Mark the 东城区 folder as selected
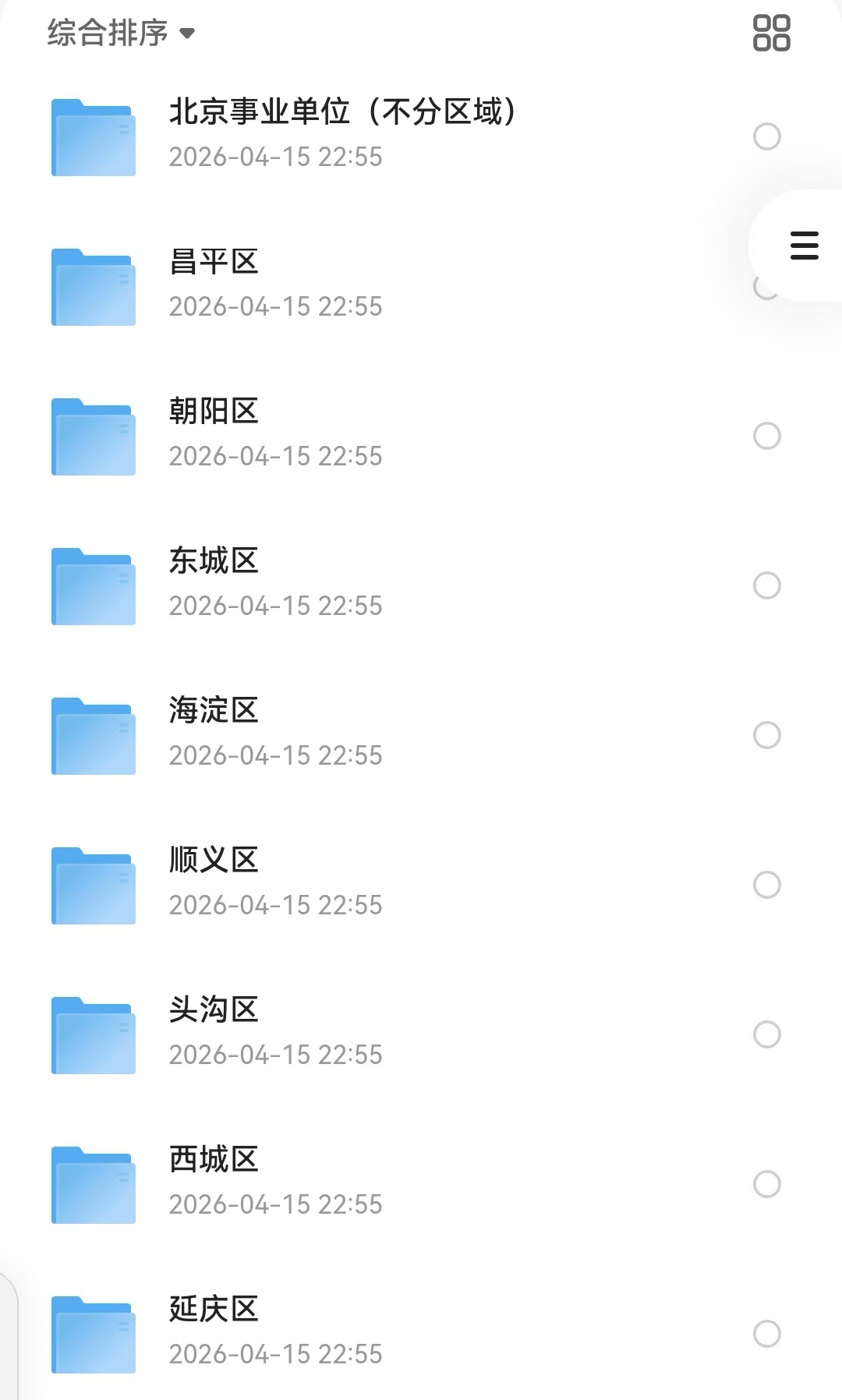Screen dimensions: 842x1400 767,585
